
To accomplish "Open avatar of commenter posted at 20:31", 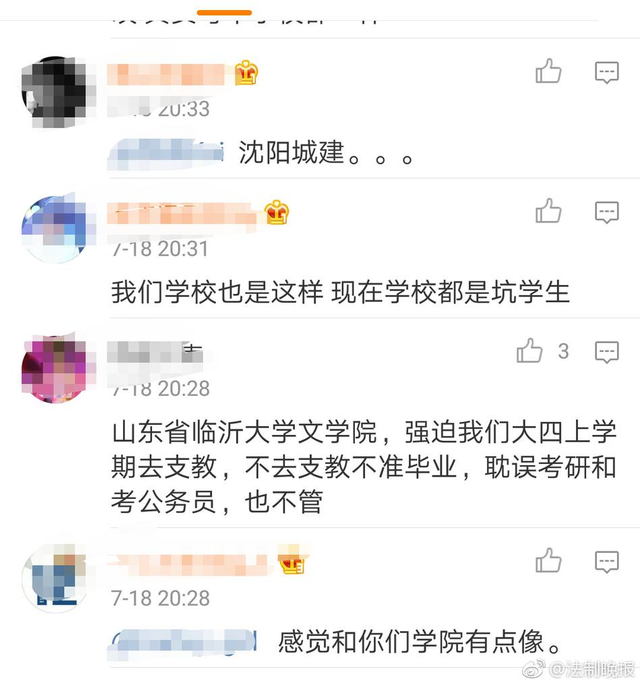I will point(55,229).
